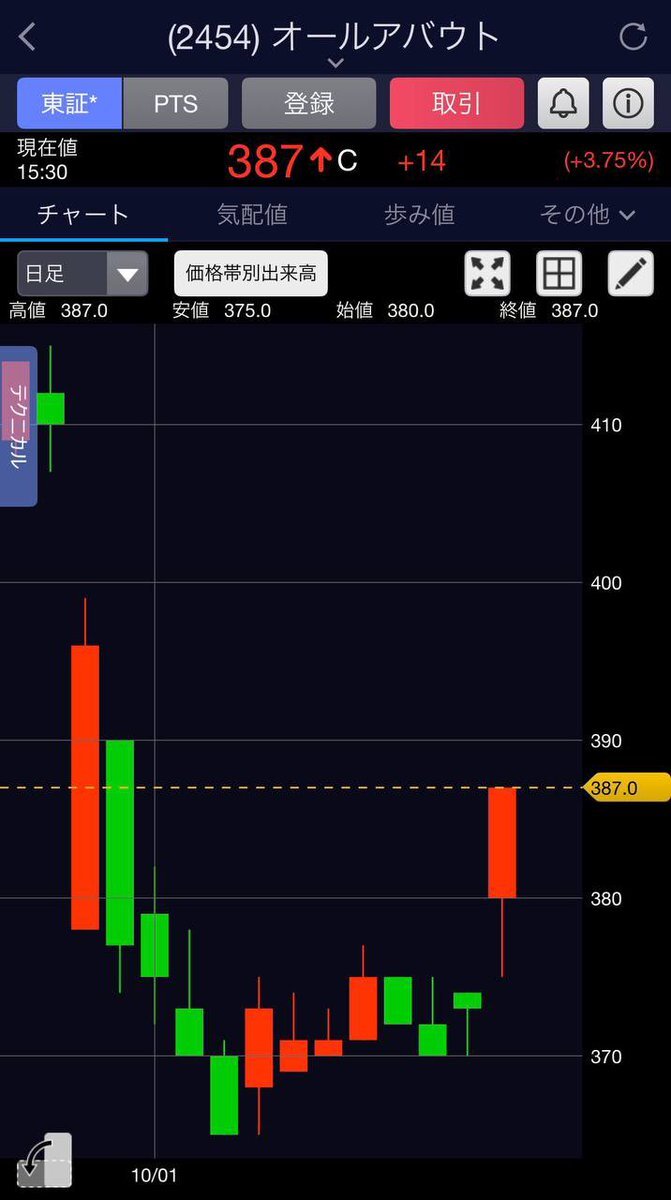The width and height of the screenshot is (671, 1200).
Task: Open the multi-chart grid layout
Action: tap(559, 273)
